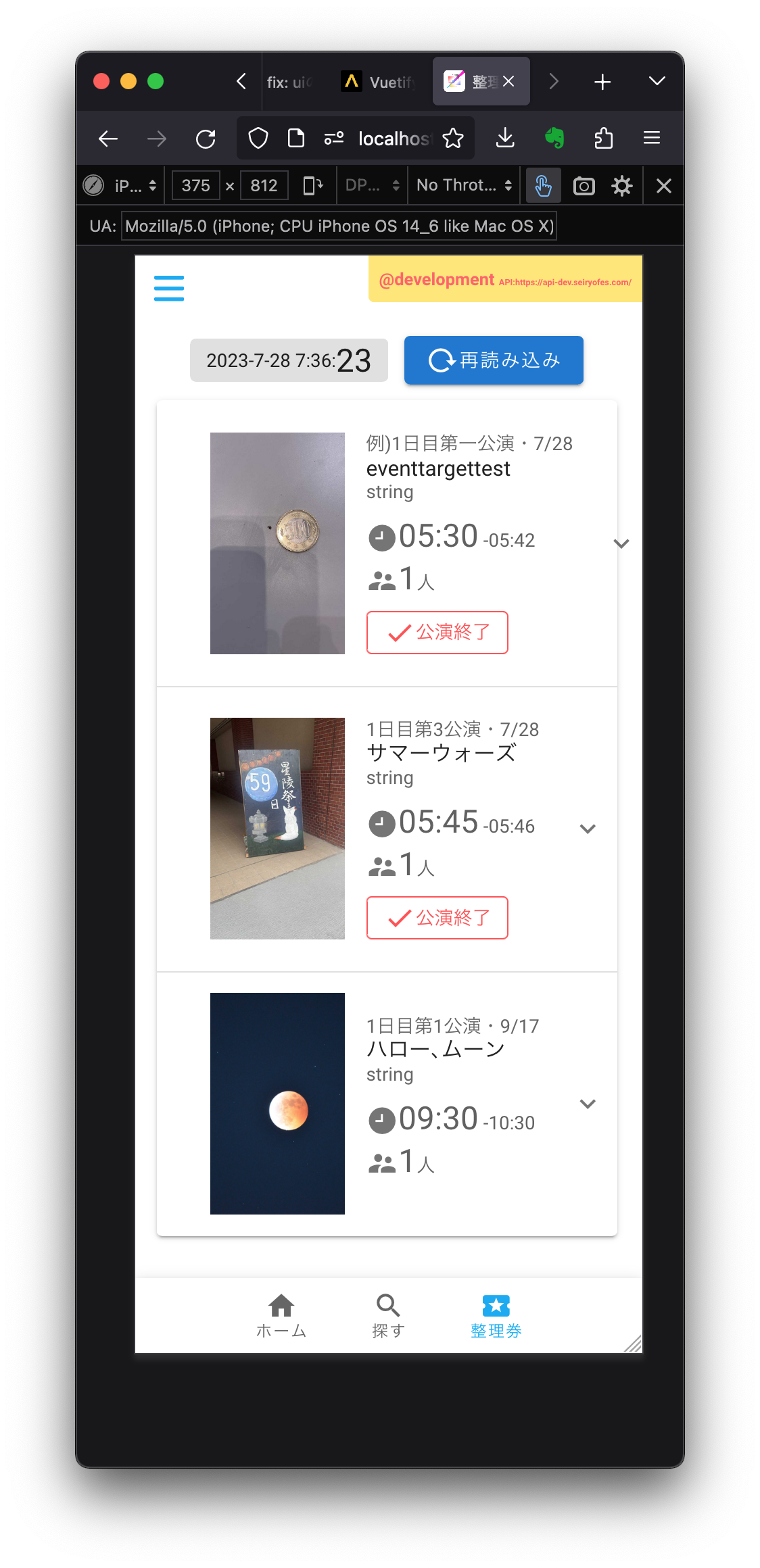Toggle touch event simulation in the devtools bar
Viewport: 760px width, 1568px height.
coord(543,185)
